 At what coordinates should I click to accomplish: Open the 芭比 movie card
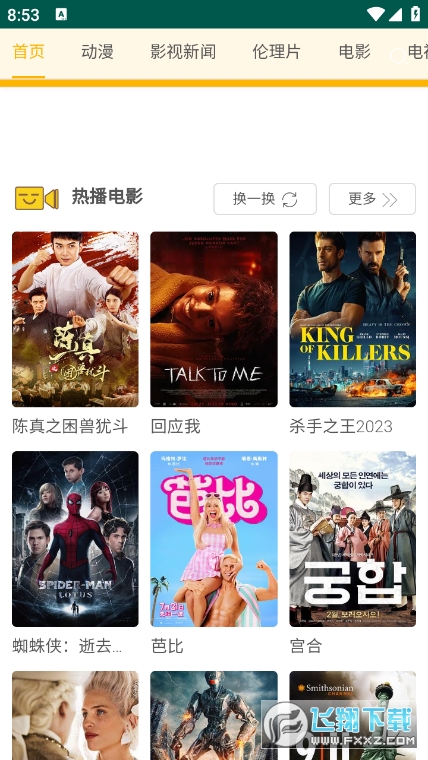(214, 553)
